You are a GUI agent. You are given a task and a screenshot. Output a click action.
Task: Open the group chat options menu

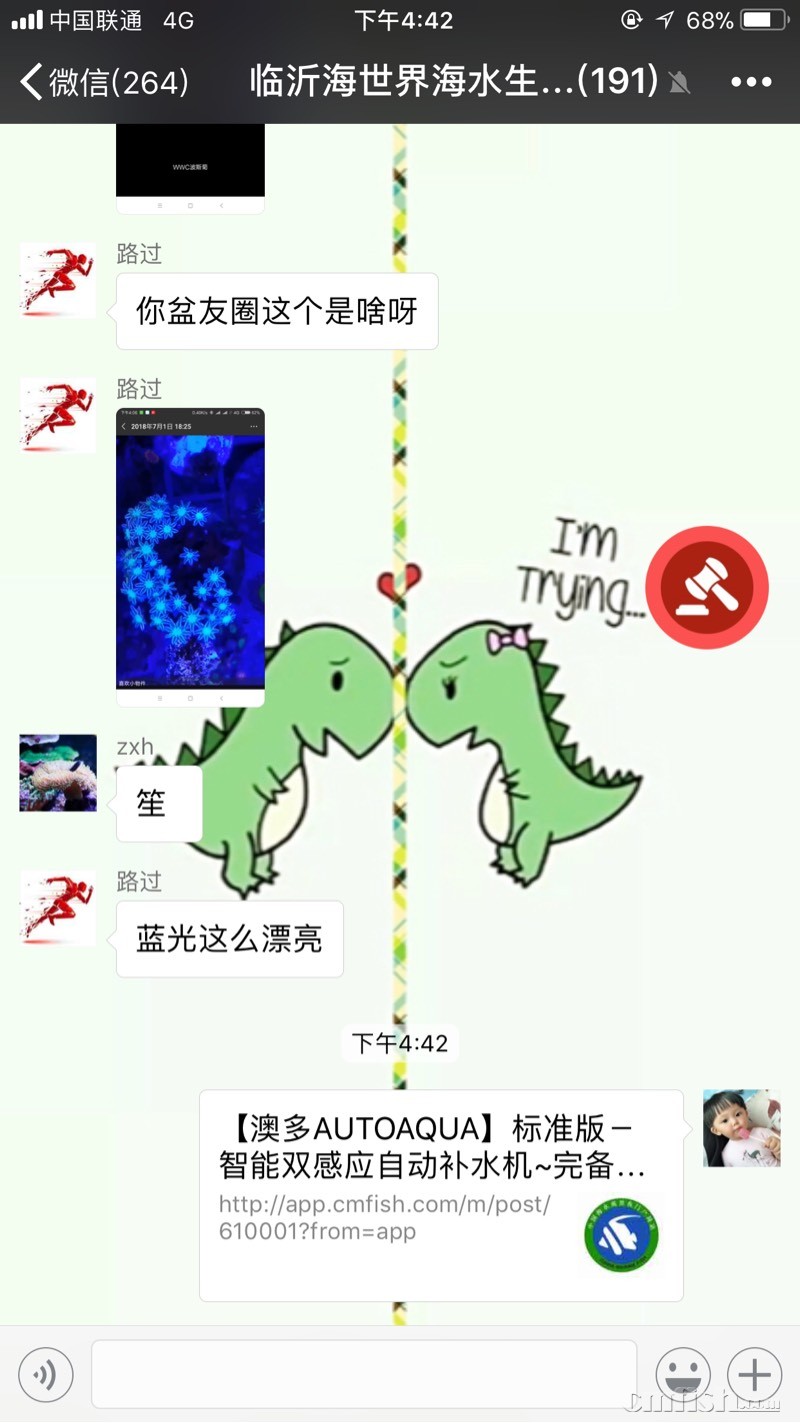tap(751, 82)
